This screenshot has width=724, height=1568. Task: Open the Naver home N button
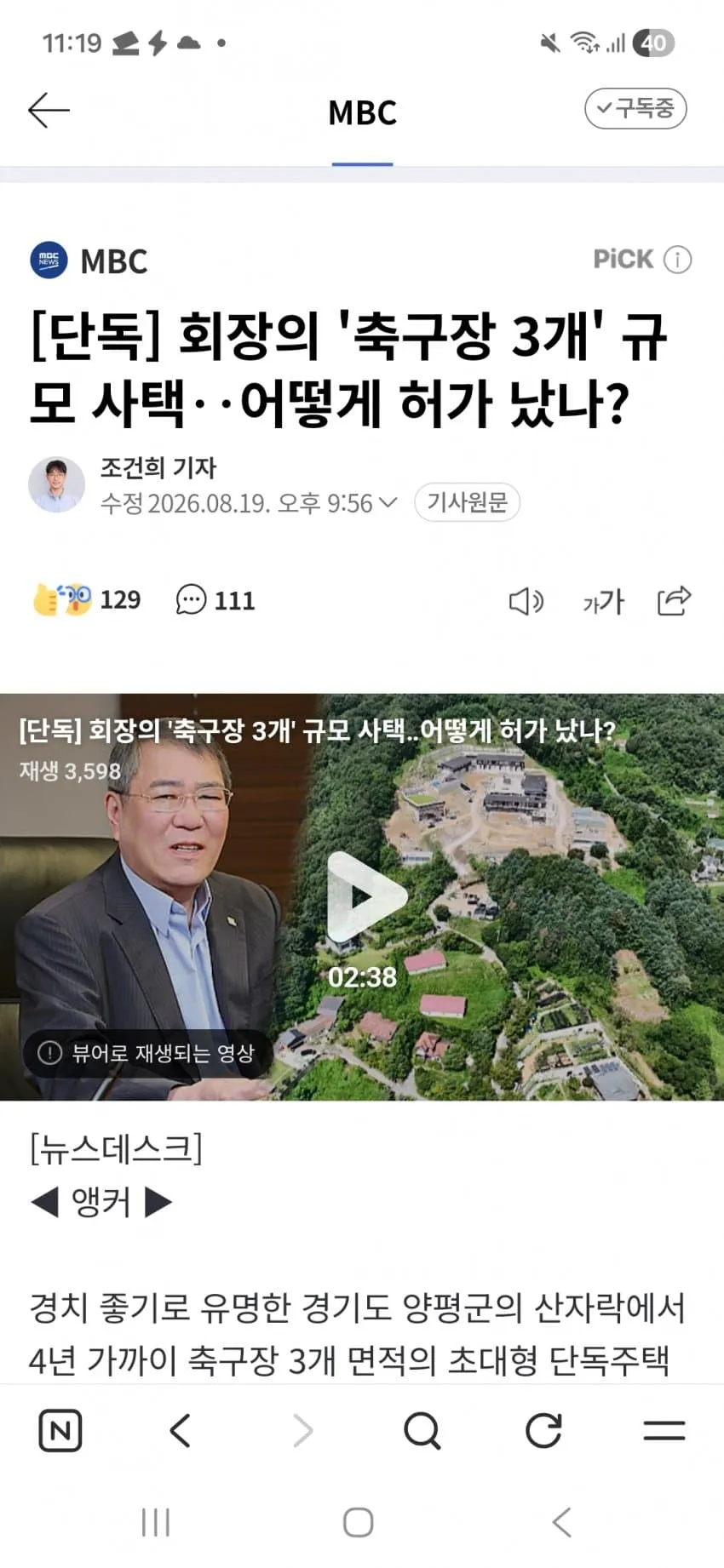click(60, 1430)
